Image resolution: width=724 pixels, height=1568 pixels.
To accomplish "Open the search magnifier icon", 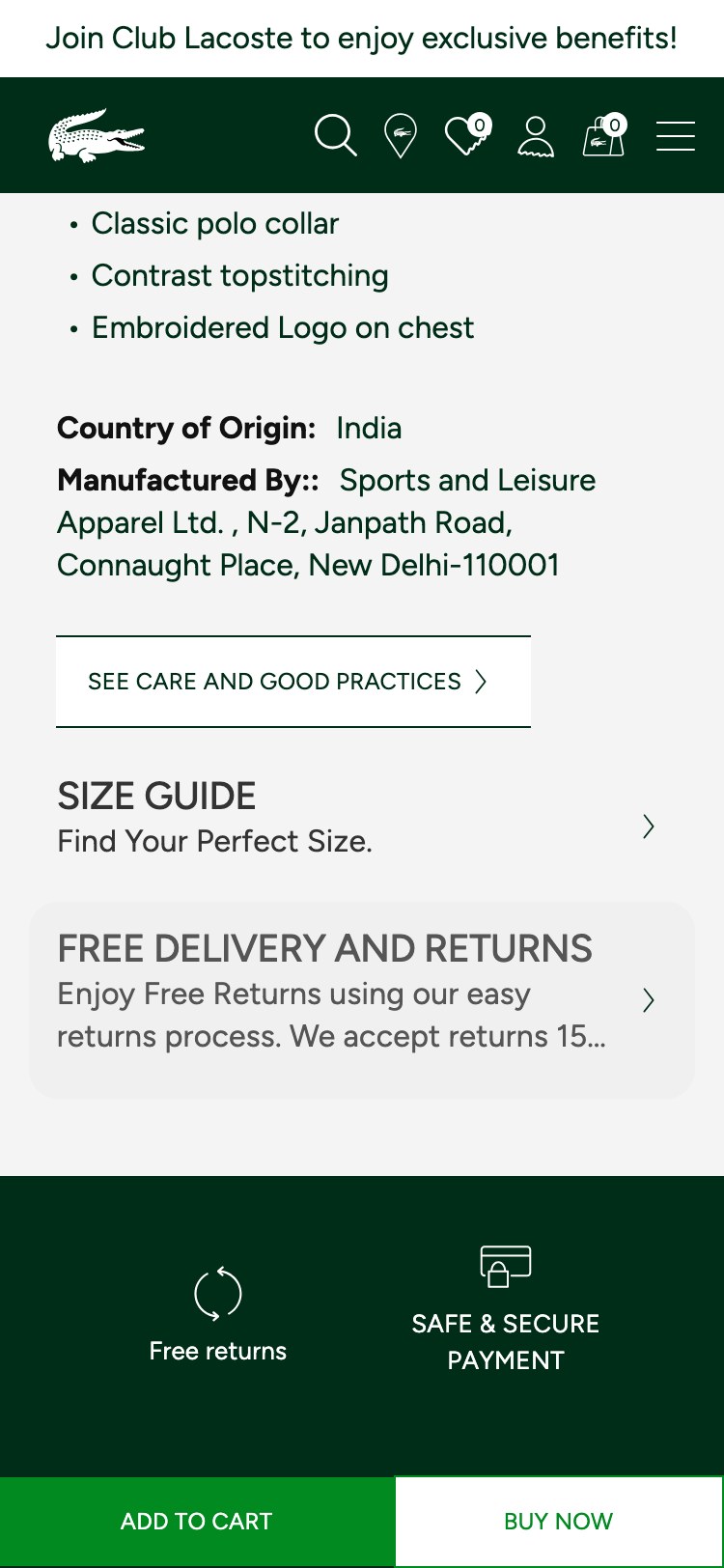I will pyautogui.click(x=334, y=135).
